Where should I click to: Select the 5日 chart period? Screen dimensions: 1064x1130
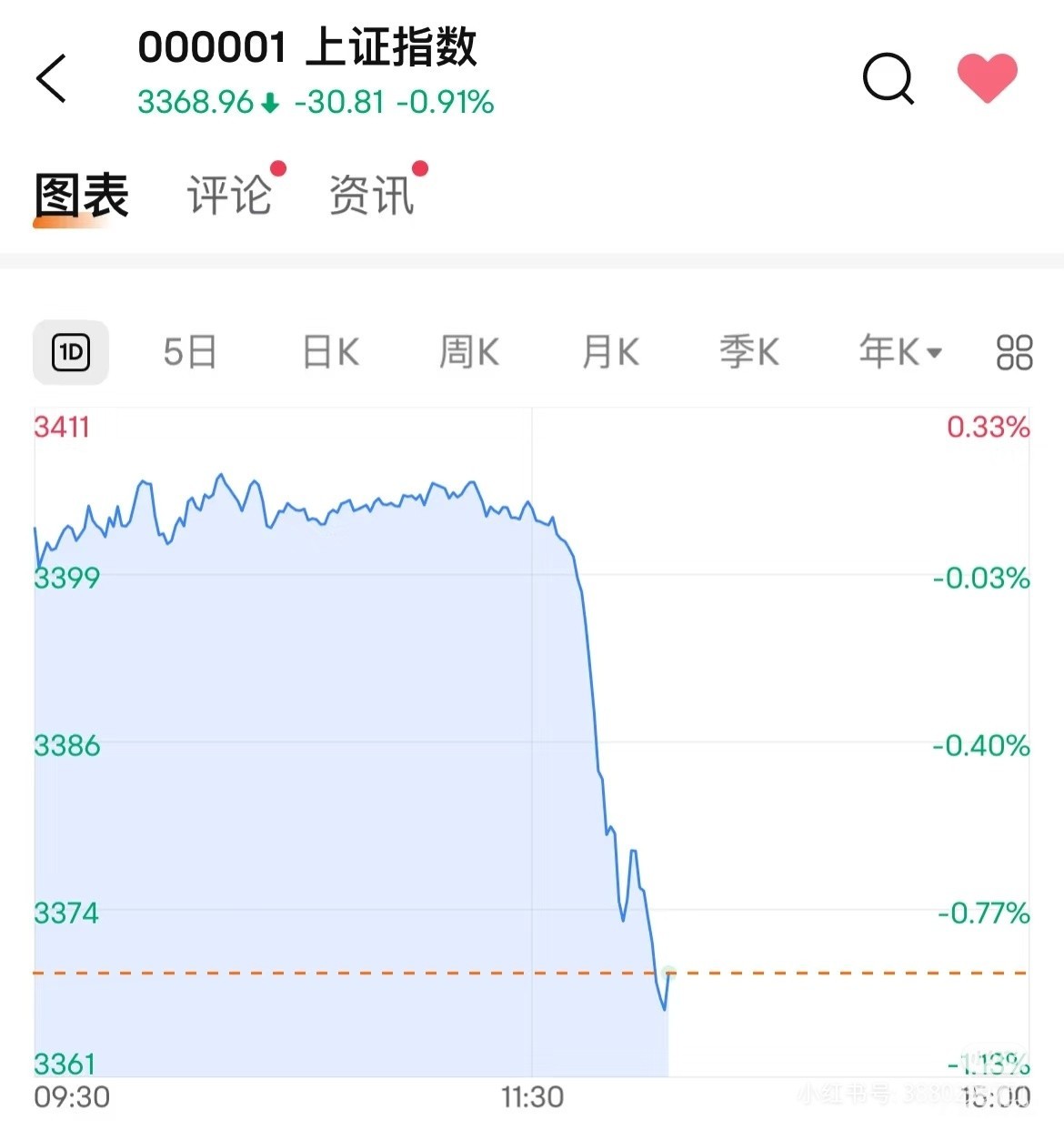click(190, 352)
